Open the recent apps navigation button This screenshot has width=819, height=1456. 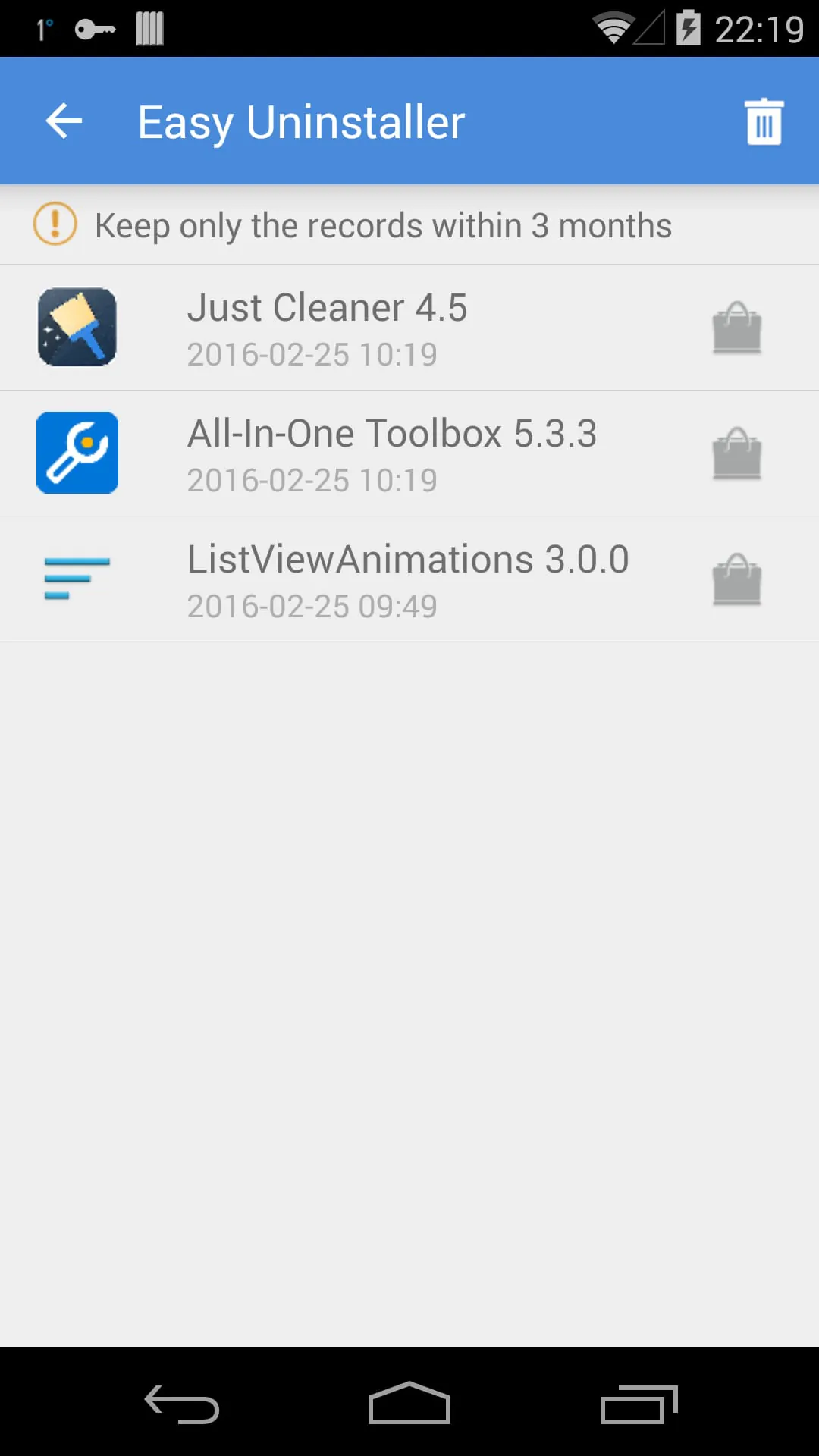640,1402
